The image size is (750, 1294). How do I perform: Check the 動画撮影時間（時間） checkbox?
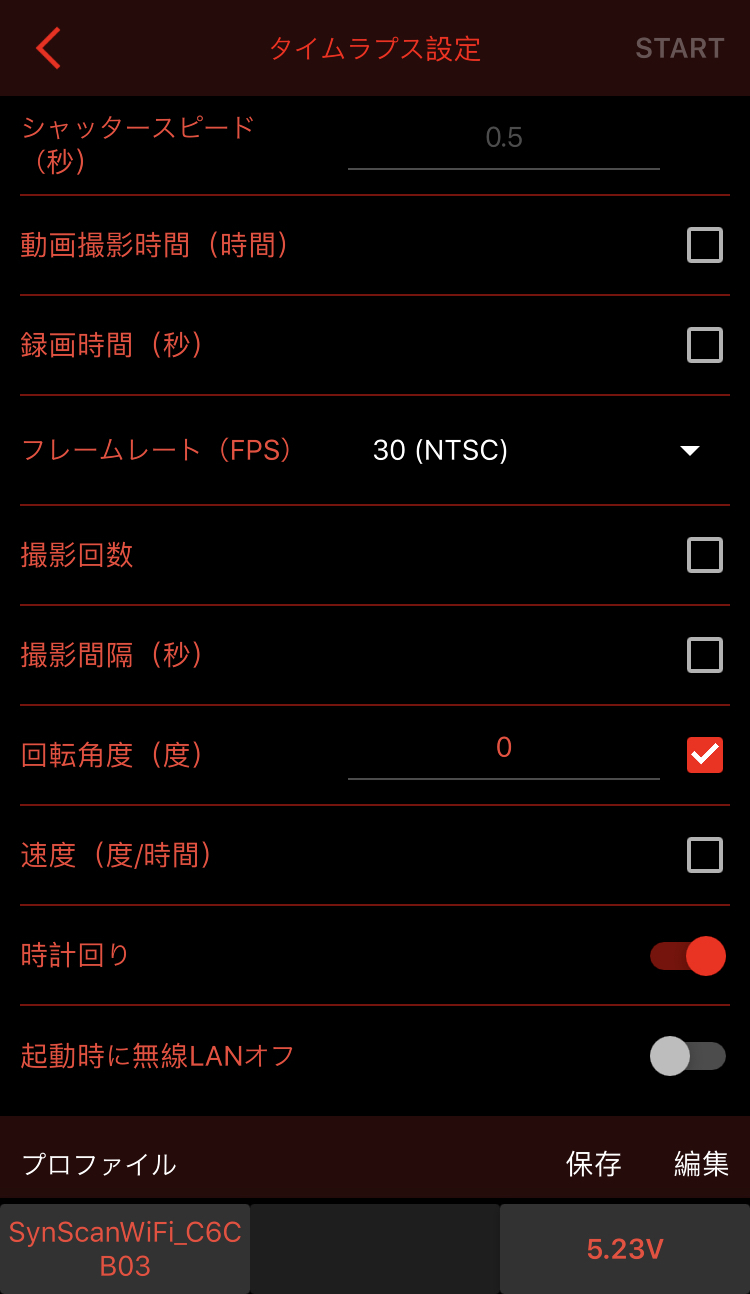tap(704, 245)
